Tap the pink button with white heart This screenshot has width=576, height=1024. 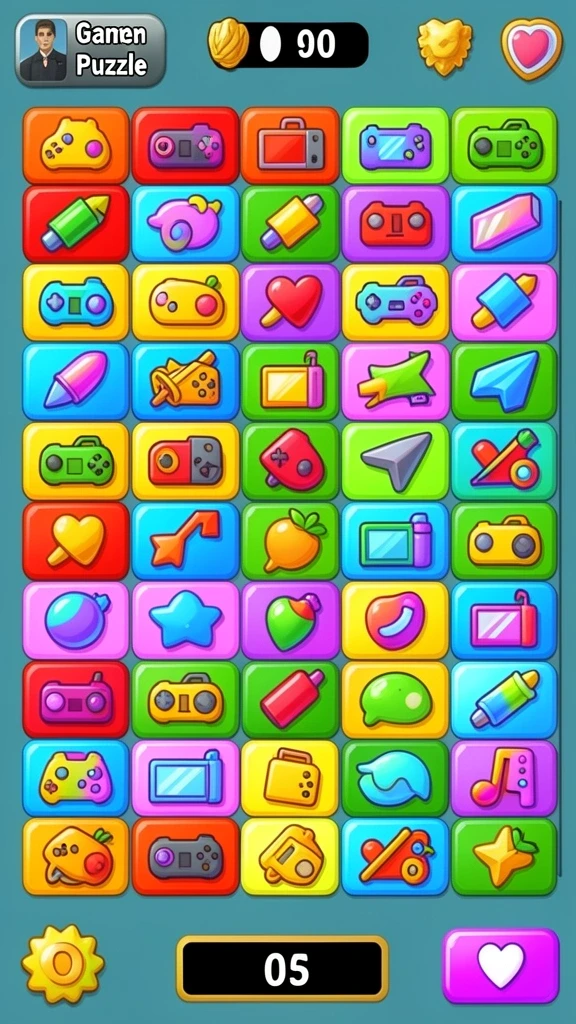click(501, 965)
